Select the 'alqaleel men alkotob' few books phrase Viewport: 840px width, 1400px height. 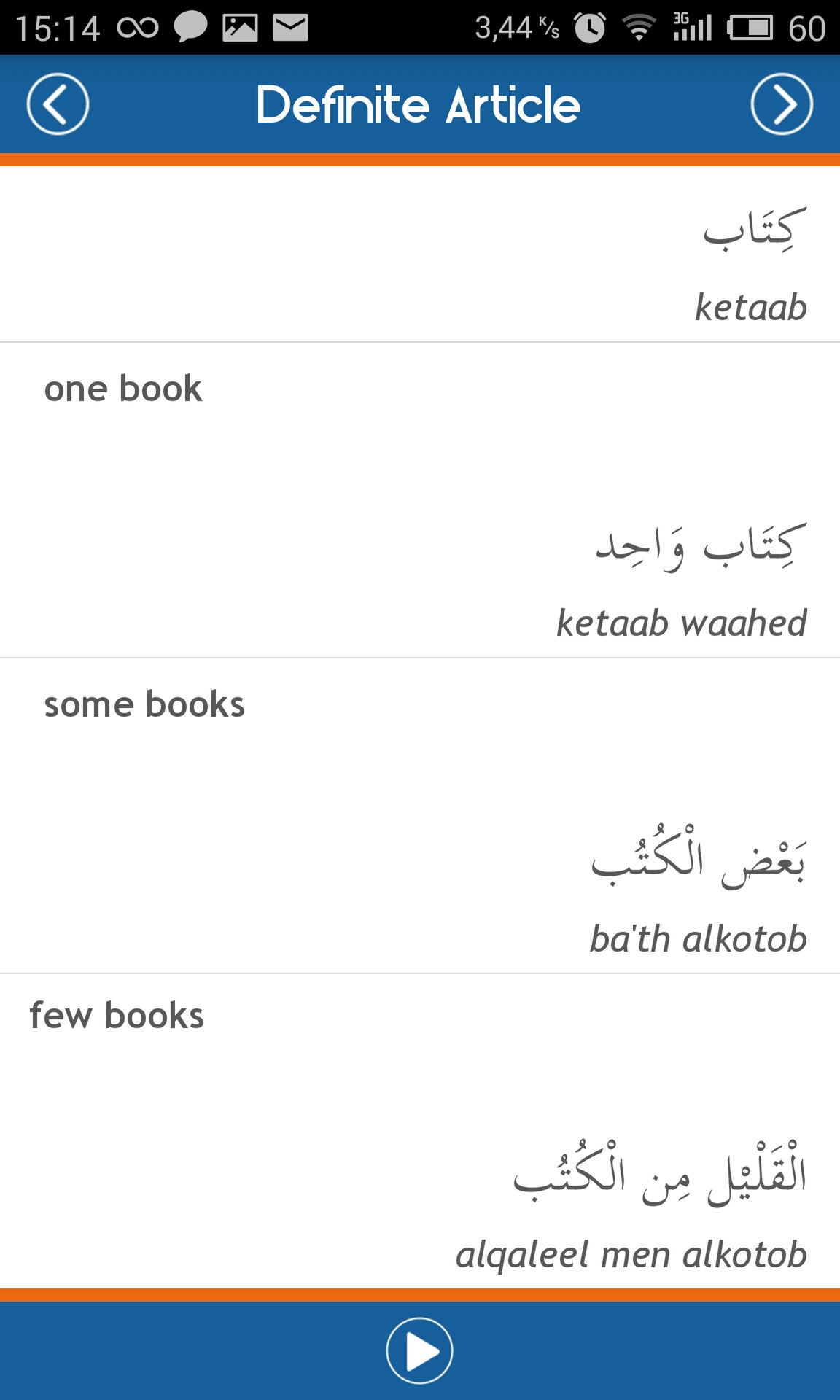420,1132
